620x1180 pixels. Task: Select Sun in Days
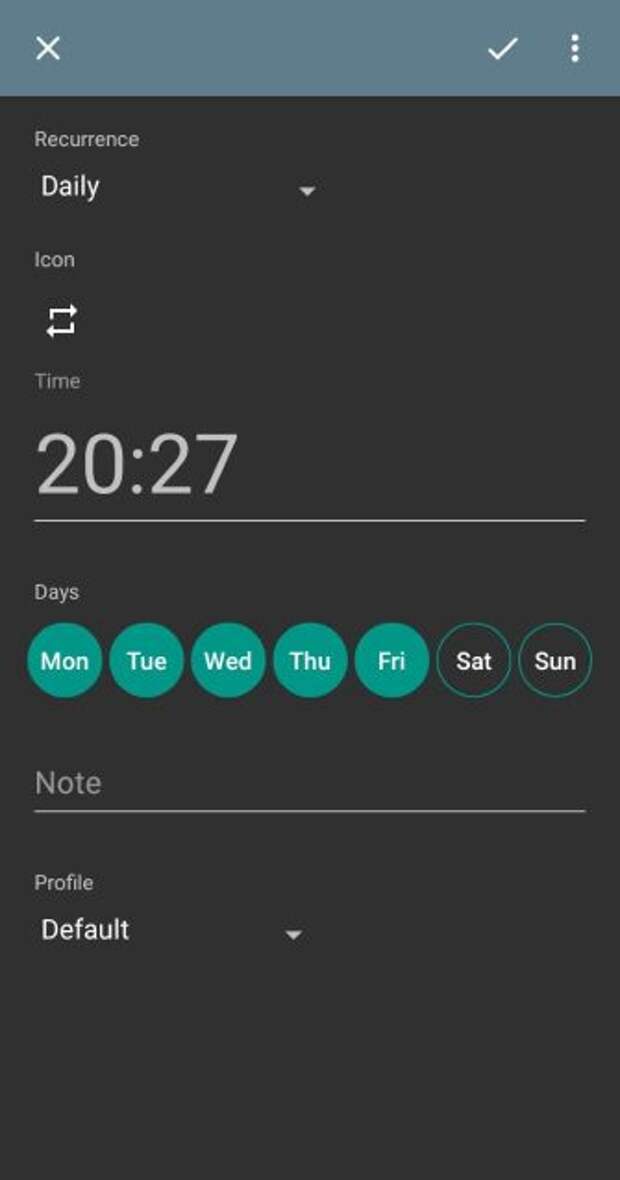click(555, 661)
